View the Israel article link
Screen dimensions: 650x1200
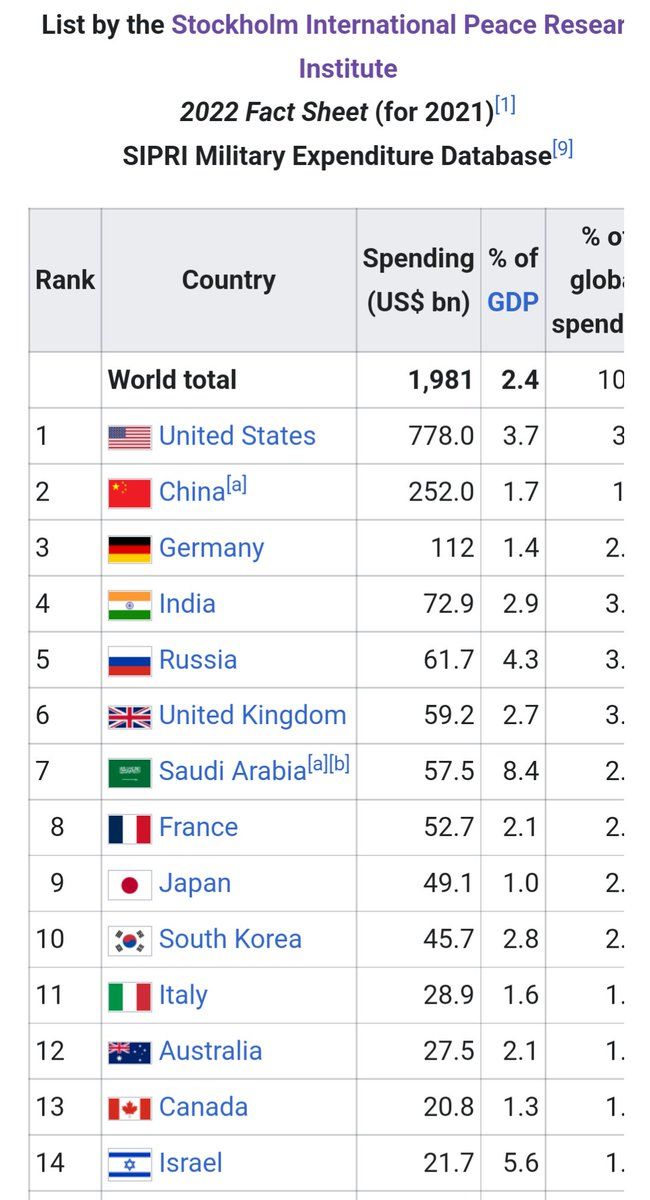190,1163
